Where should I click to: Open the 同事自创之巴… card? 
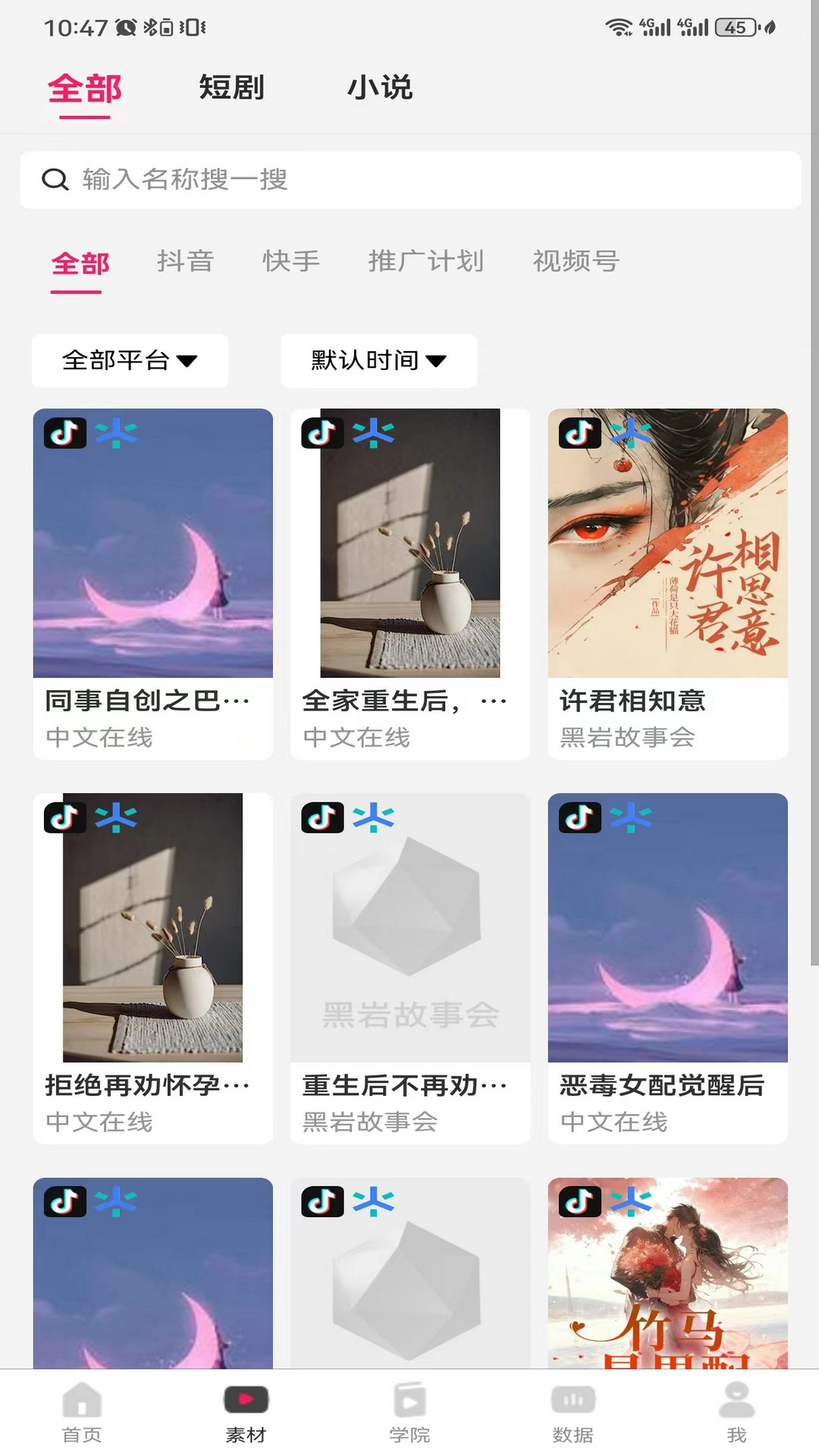(x=152, y=584)
